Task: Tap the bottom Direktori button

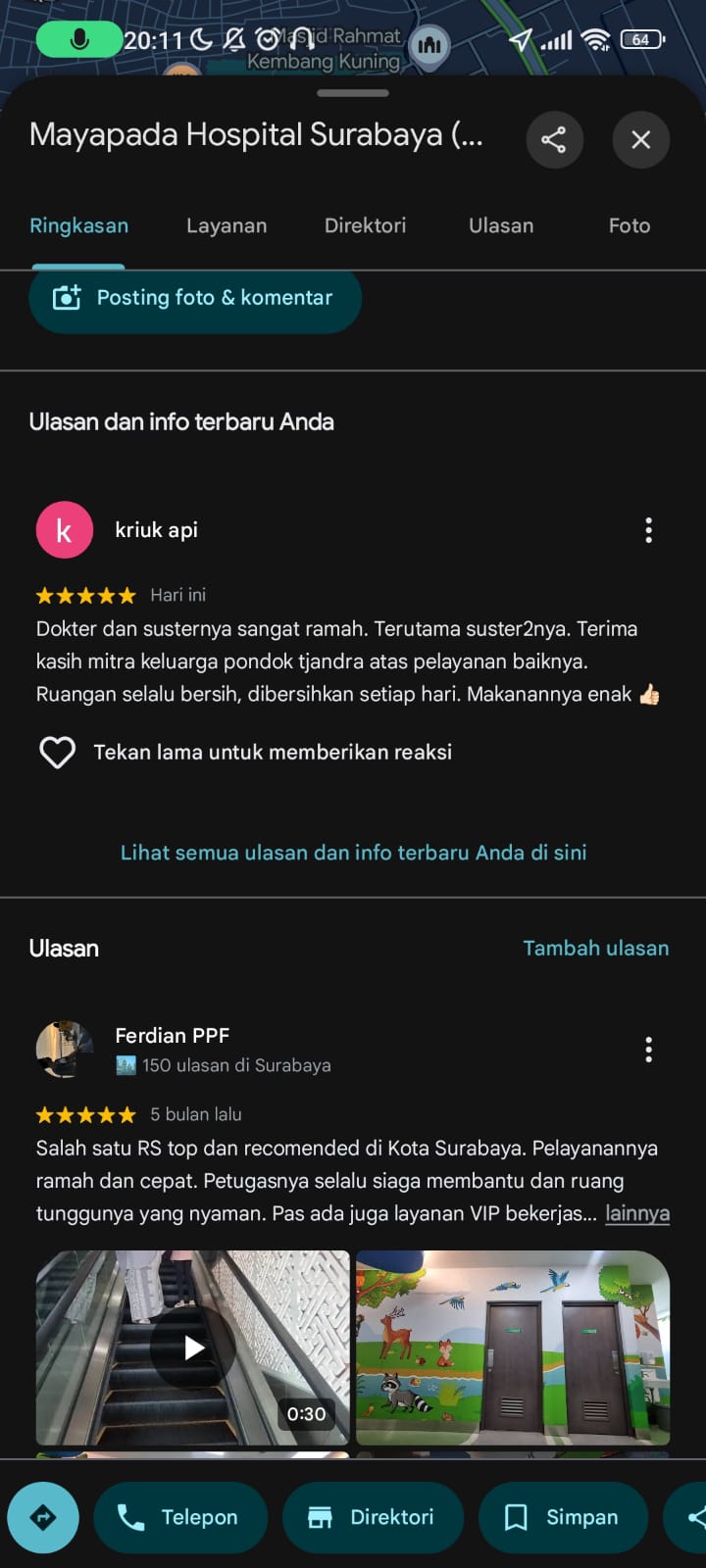Action: (x=373, y=1518)
